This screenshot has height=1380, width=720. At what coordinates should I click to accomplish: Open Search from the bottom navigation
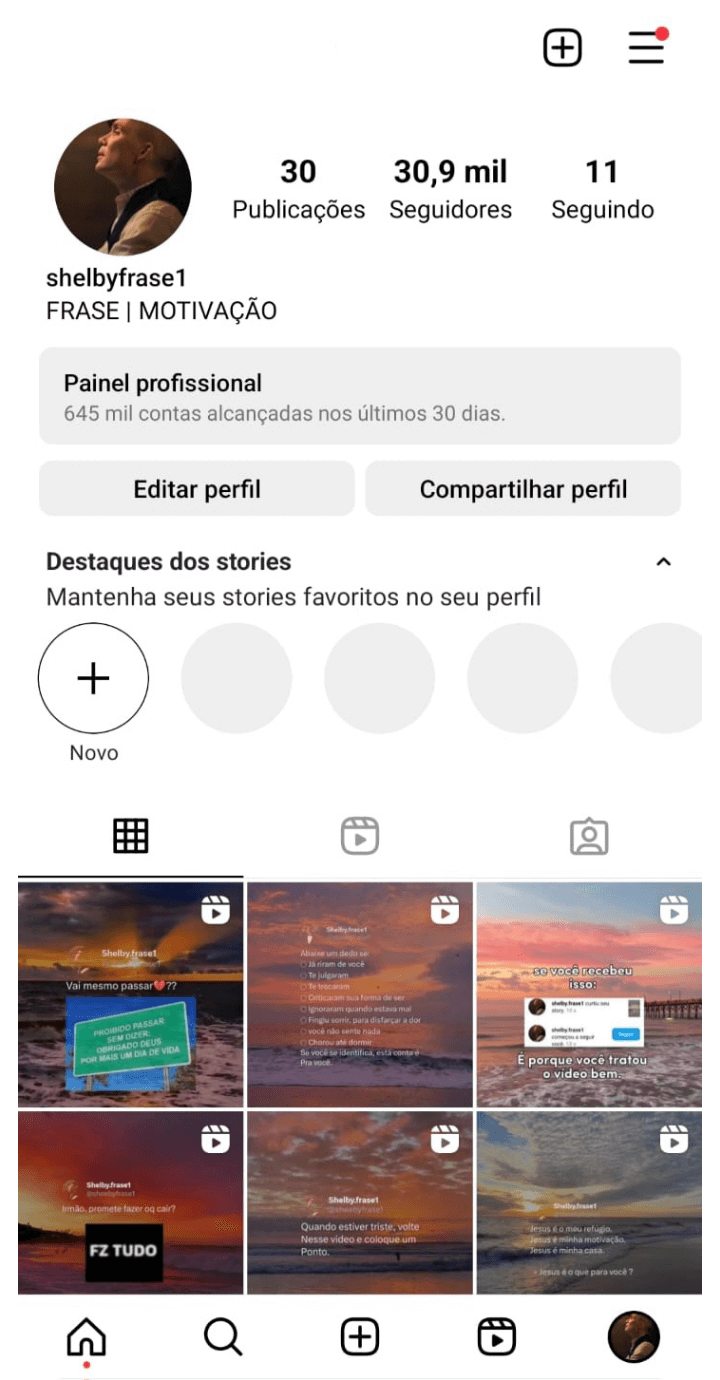222,1335
